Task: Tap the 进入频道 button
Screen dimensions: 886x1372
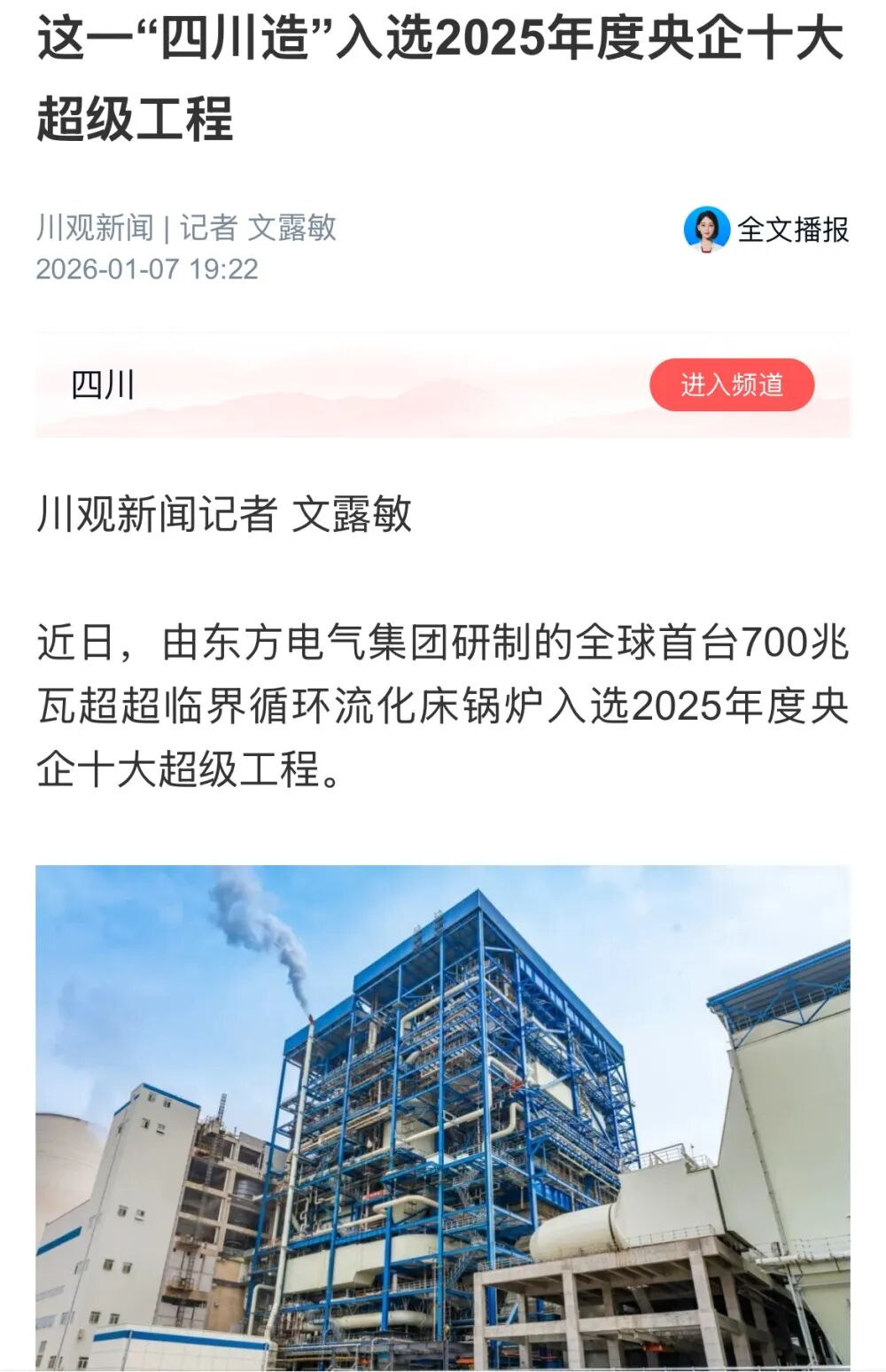Action: [x=732, y=385]
